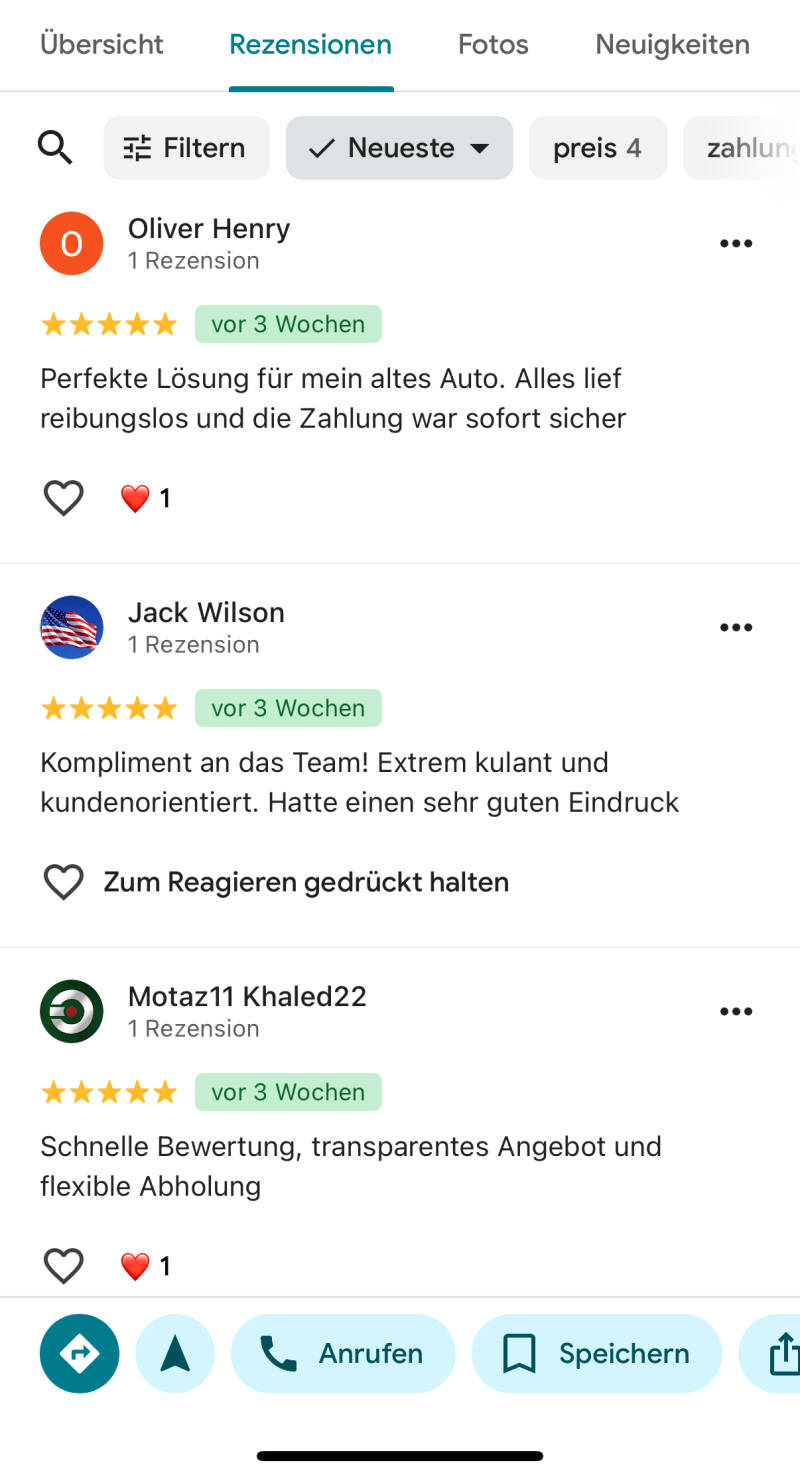Screen dimensions: 800x1477
Task: Open more options for Oliver Henry's review
Action: 736,243
